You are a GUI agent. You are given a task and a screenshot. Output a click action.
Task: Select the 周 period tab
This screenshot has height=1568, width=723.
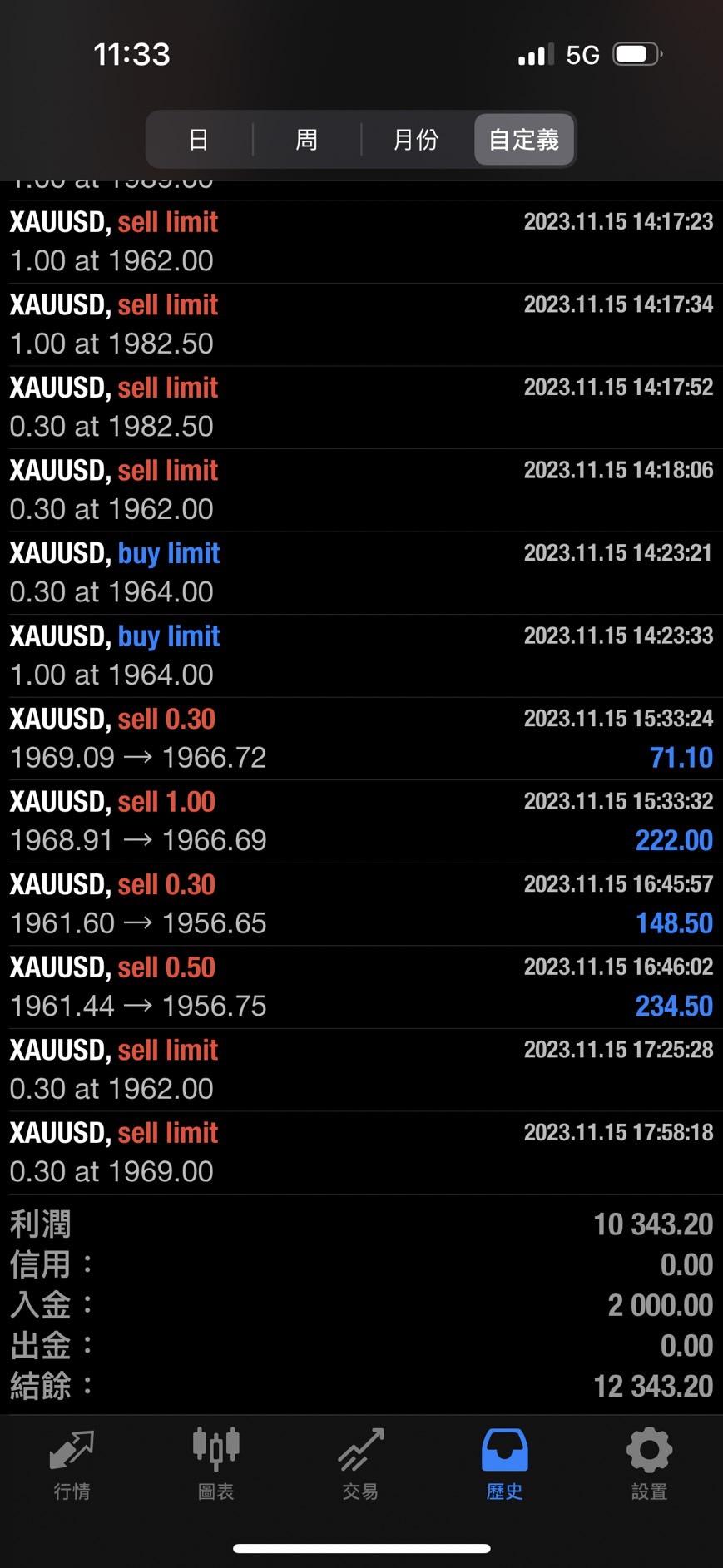[x=306, y=140]
